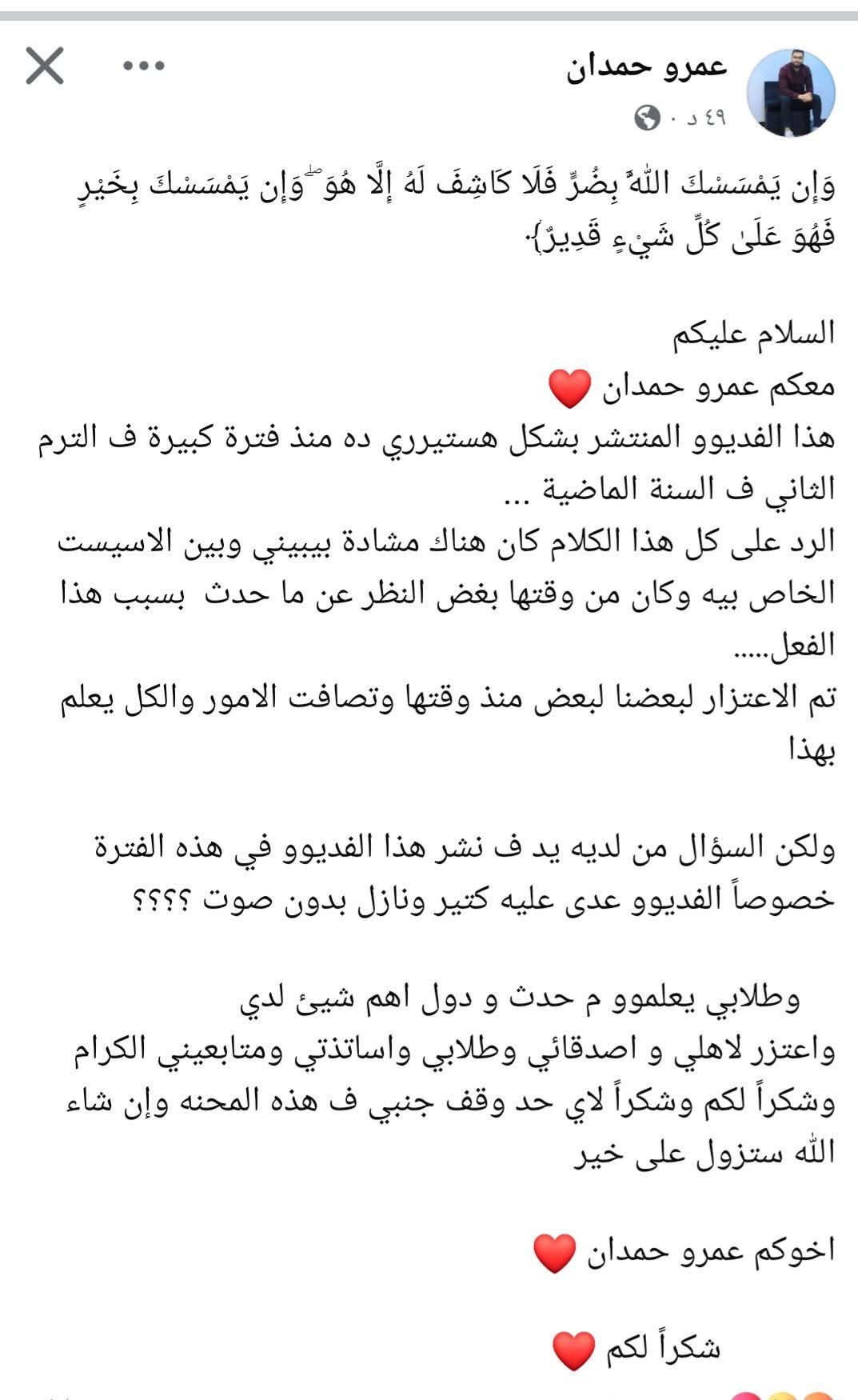Click the paragraph starting with الرد على كل هذا الكلام
This screenshot has width=858, height=1400.
pyautogui.click(x=432, y=544)
